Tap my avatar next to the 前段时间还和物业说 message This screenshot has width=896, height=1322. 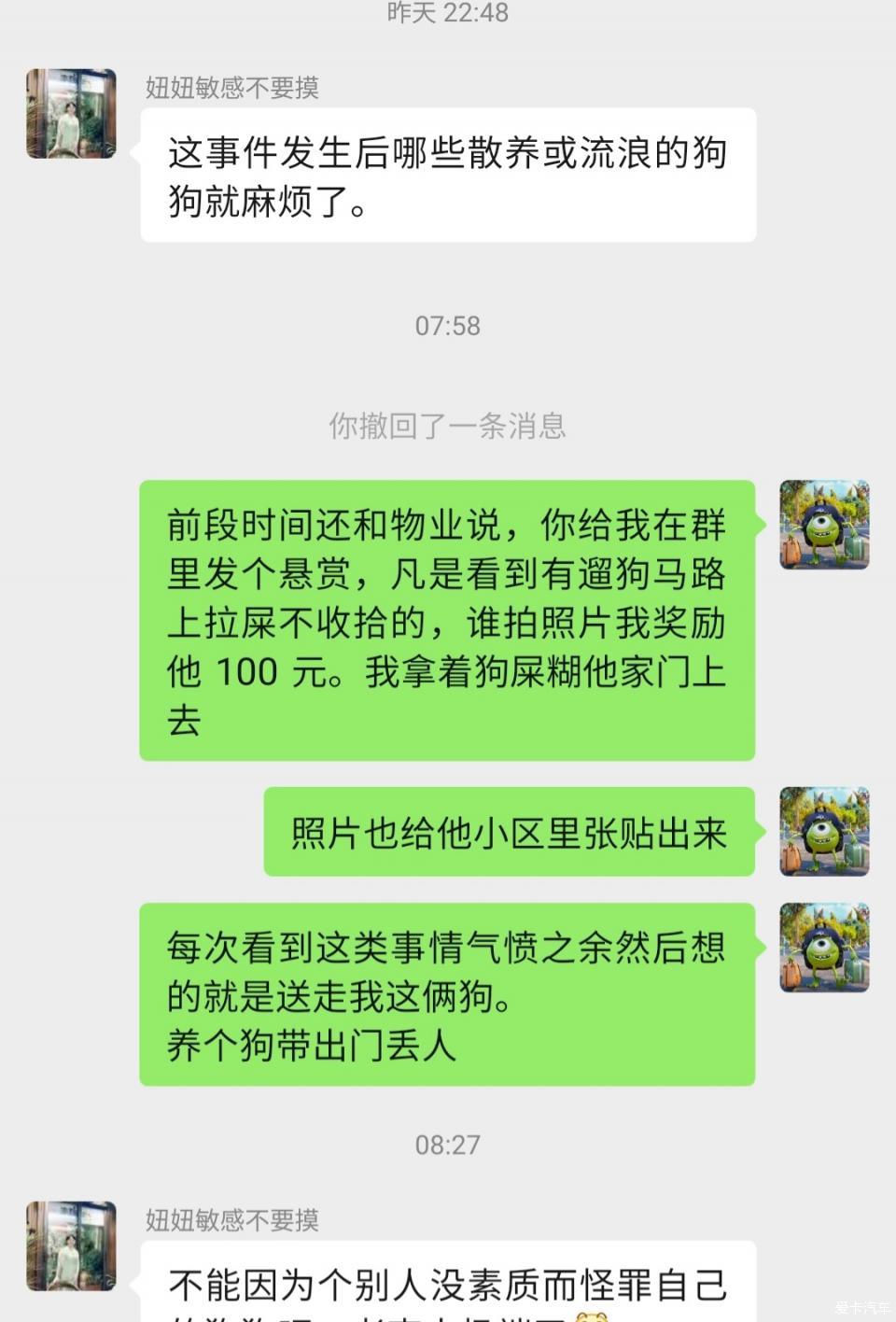tap(824, 525)
